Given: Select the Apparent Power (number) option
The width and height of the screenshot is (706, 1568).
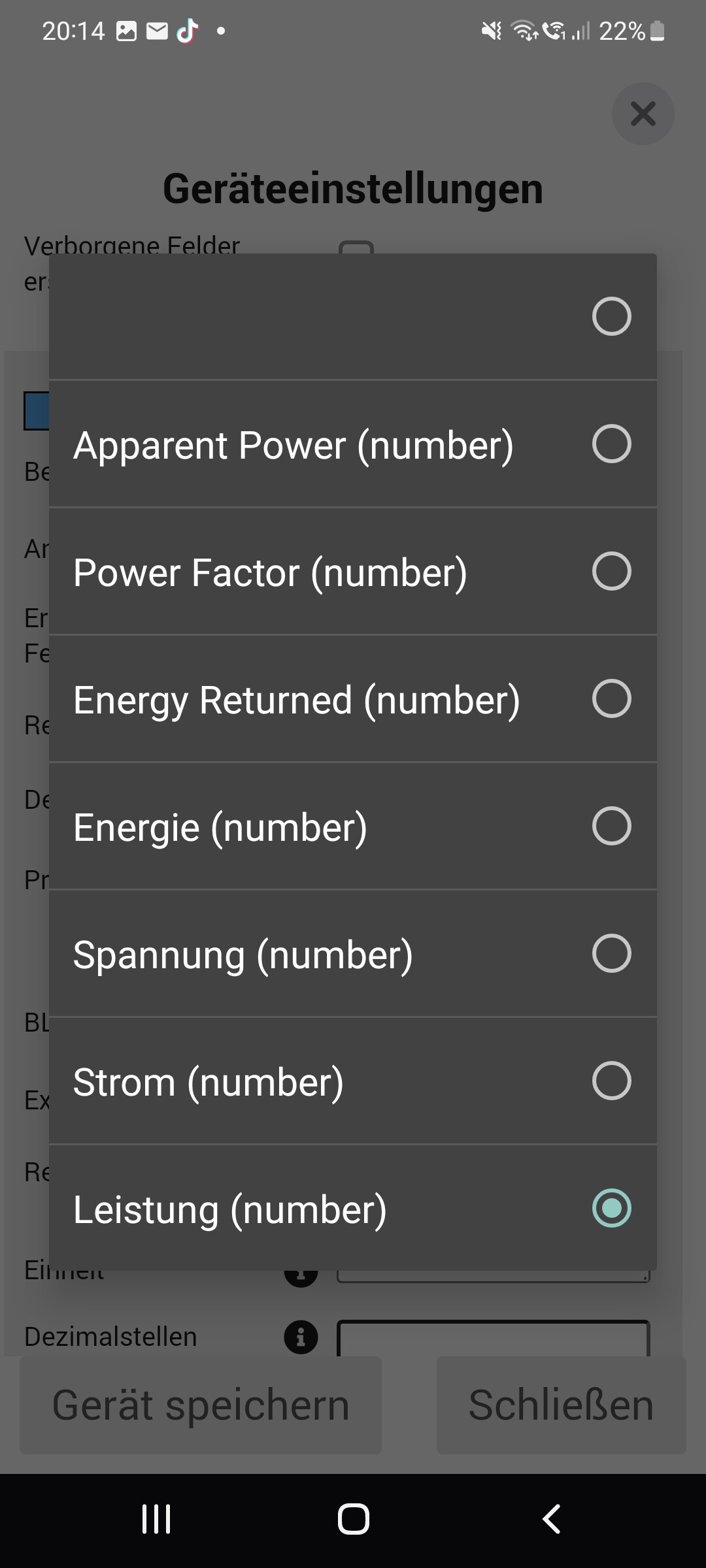Looking at the screenshot, I should [353, 444].
